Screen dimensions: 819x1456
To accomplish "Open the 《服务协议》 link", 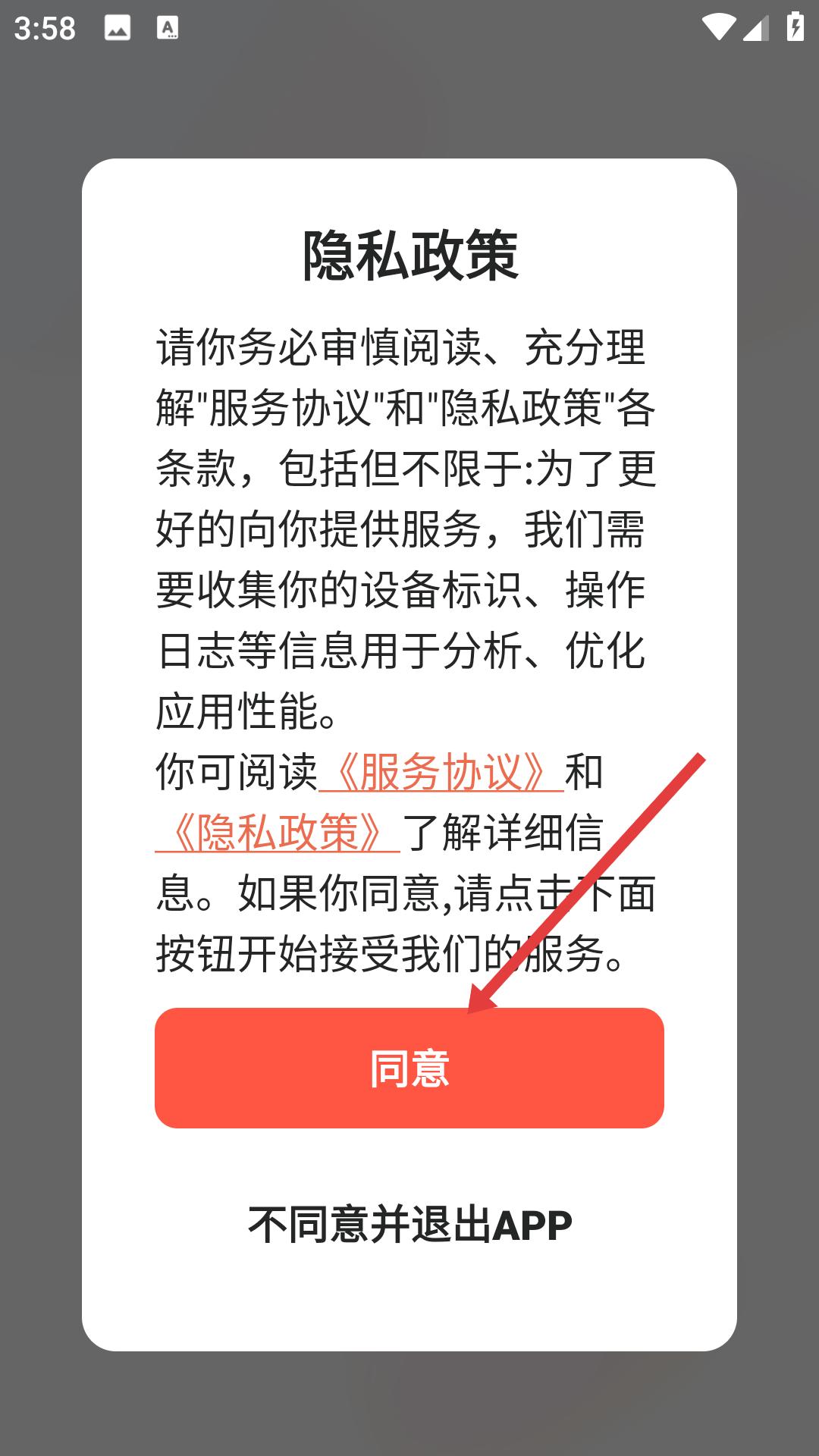I will [x=441, y=773].
